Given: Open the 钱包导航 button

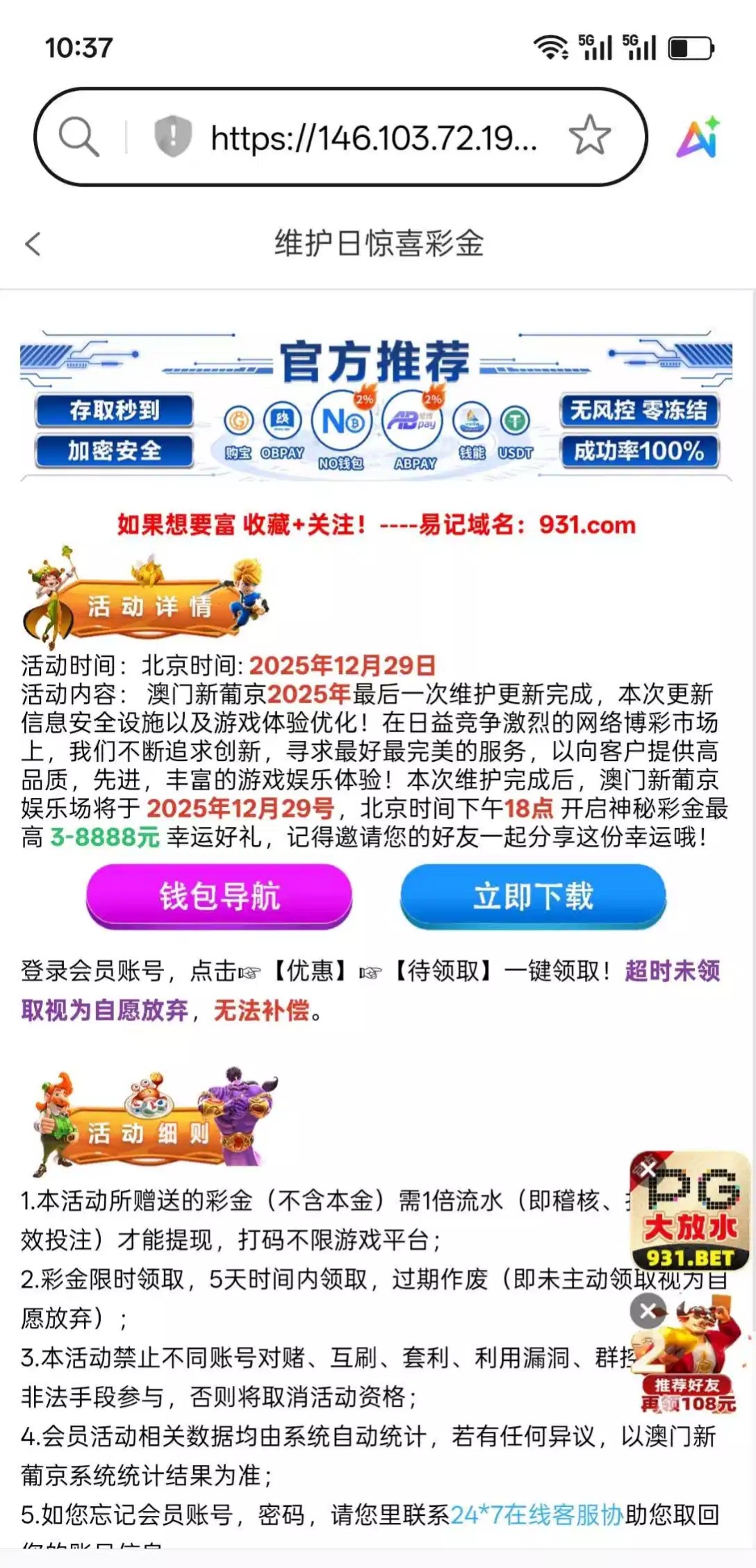Looking at the screenshot, I should (x=219, y=896).
